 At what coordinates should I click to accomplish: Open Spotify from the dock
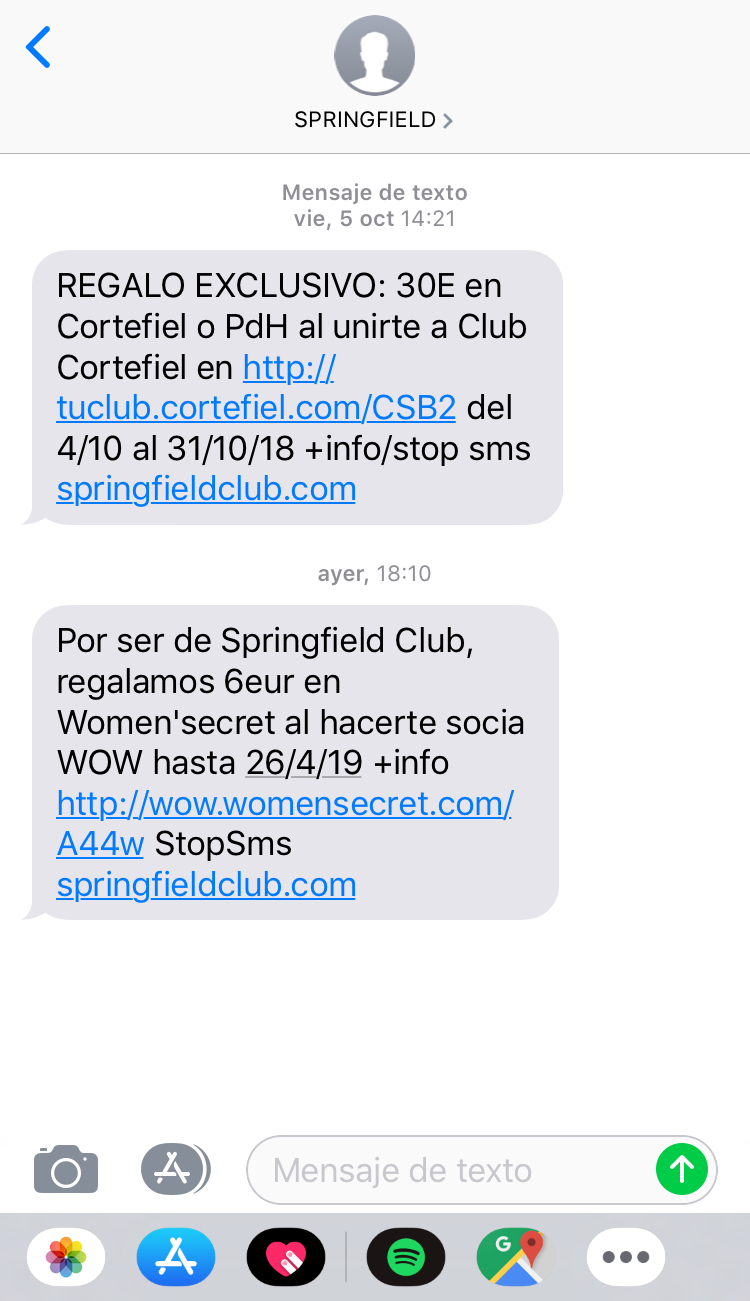tap(405, 1257)
